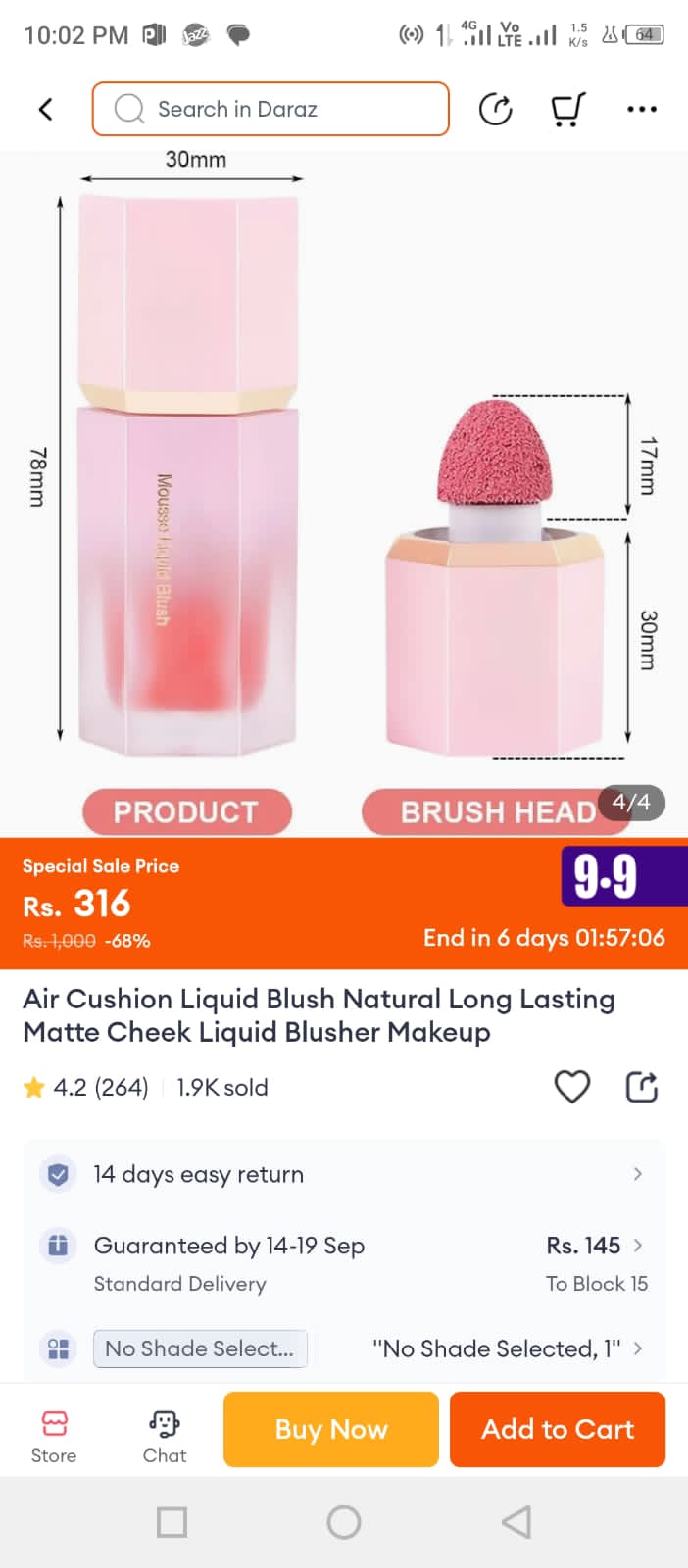Screen dimensions: 688x1568
Task: Tap the Buy Now button
Action: click(331, 1429)
